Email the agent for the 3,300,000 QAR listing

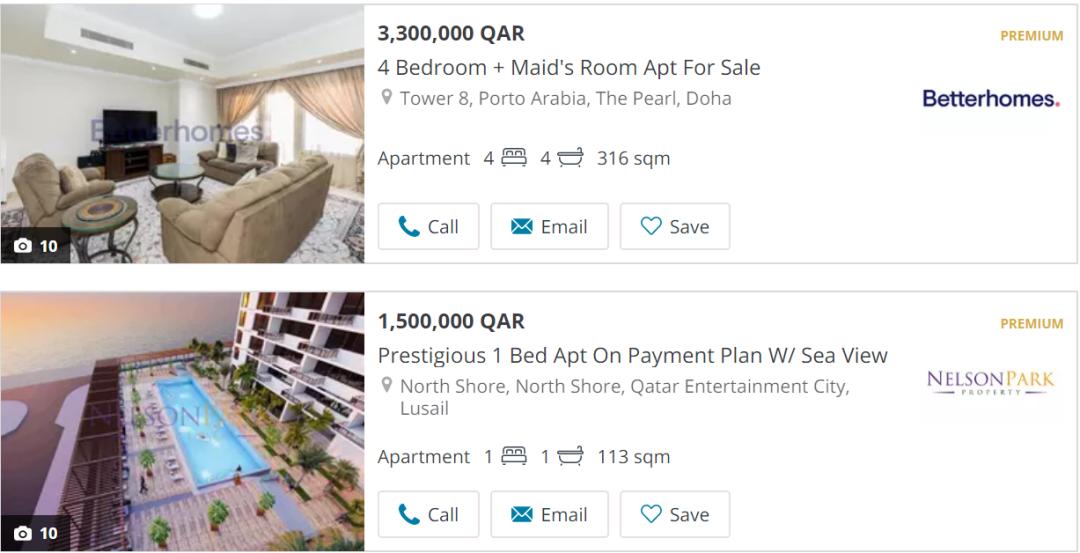point(549,227)
